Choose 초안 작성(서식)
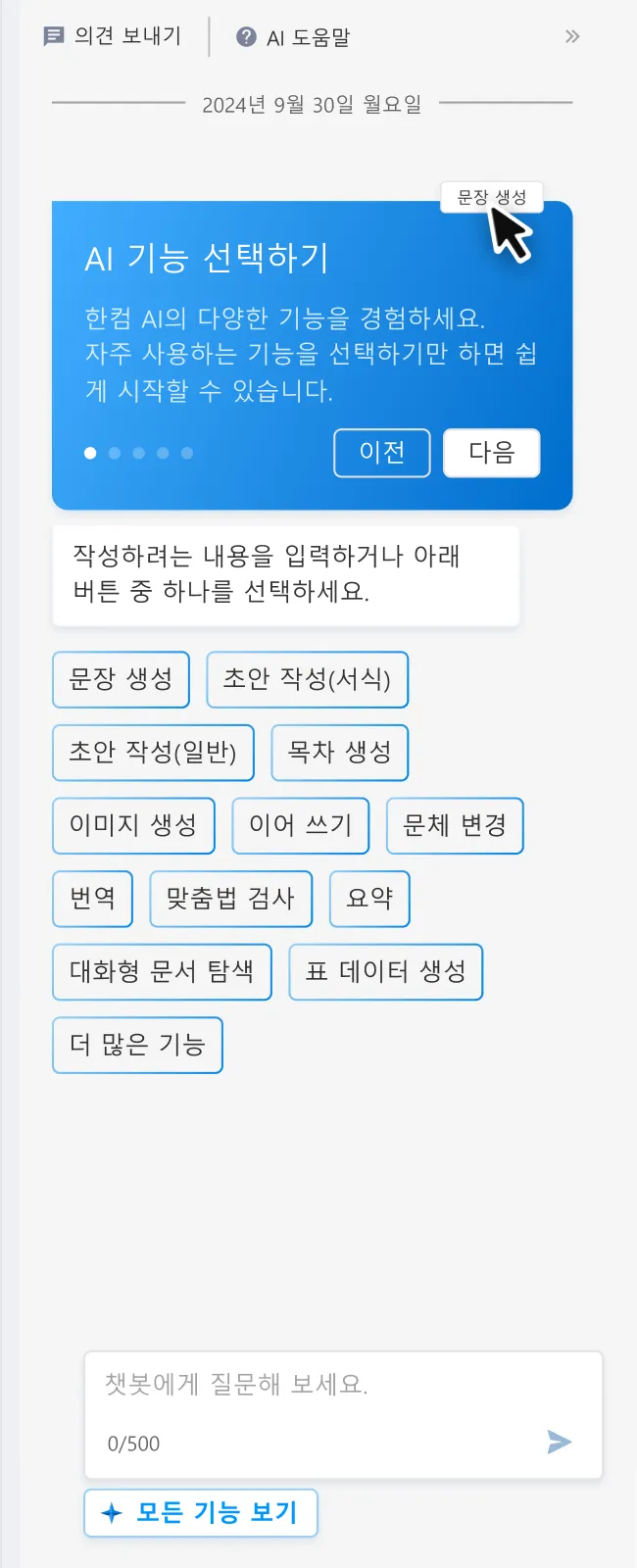Image resolution: width=637 pixels, height=1568 pixels. point(307,679)
